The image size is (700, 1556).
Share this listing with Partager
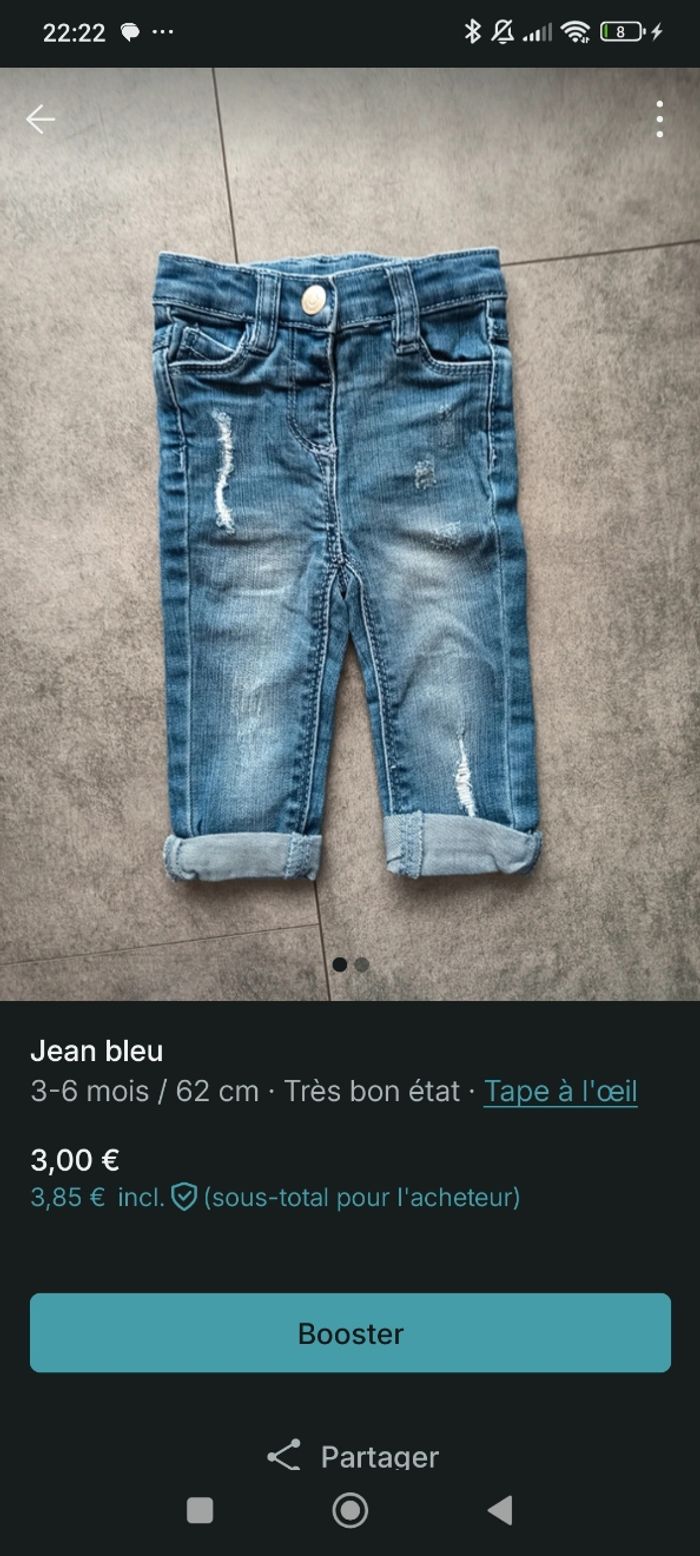(x=352, y=1456)
